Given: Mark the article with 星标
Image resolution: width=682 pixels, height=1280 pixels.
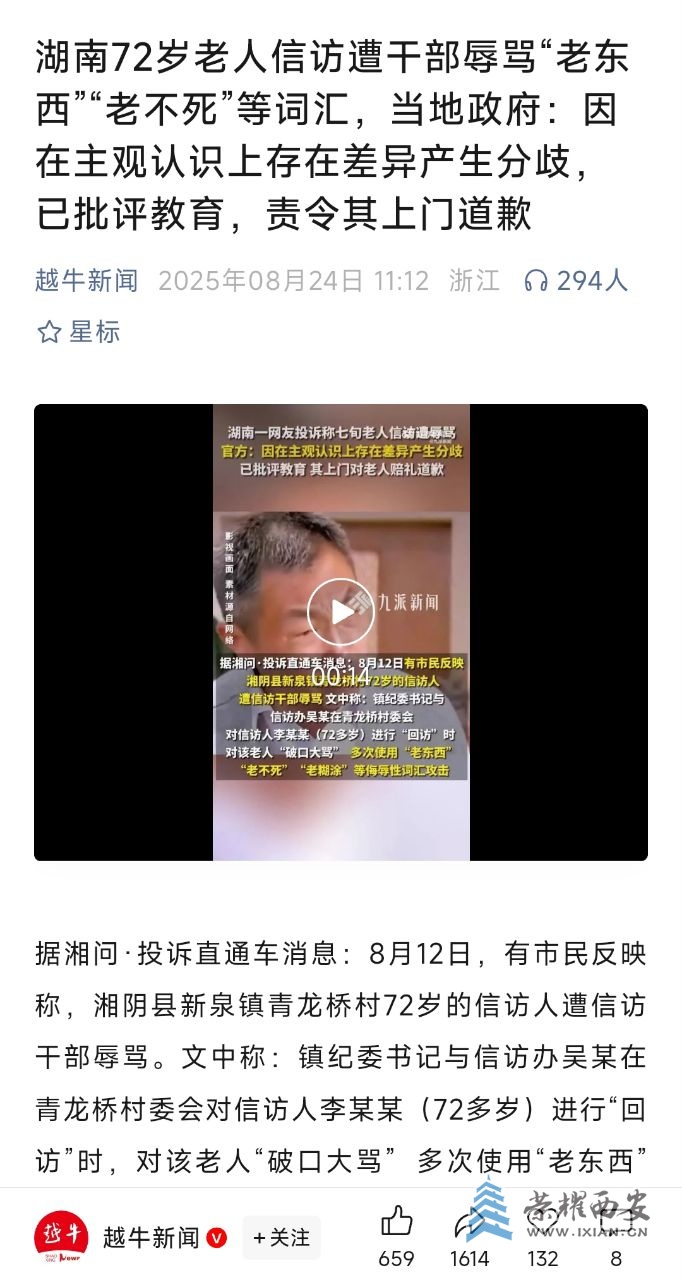Looking at the screenshot, I should coord(78,332).
